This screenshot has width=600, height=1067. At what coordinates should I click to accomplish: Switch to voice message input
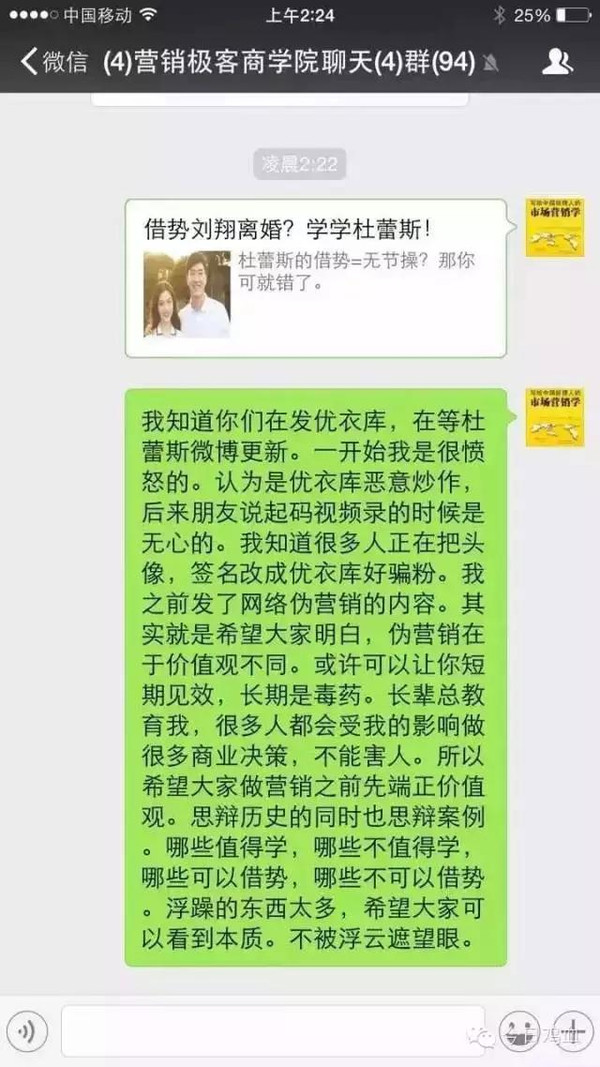point(27,1032)
